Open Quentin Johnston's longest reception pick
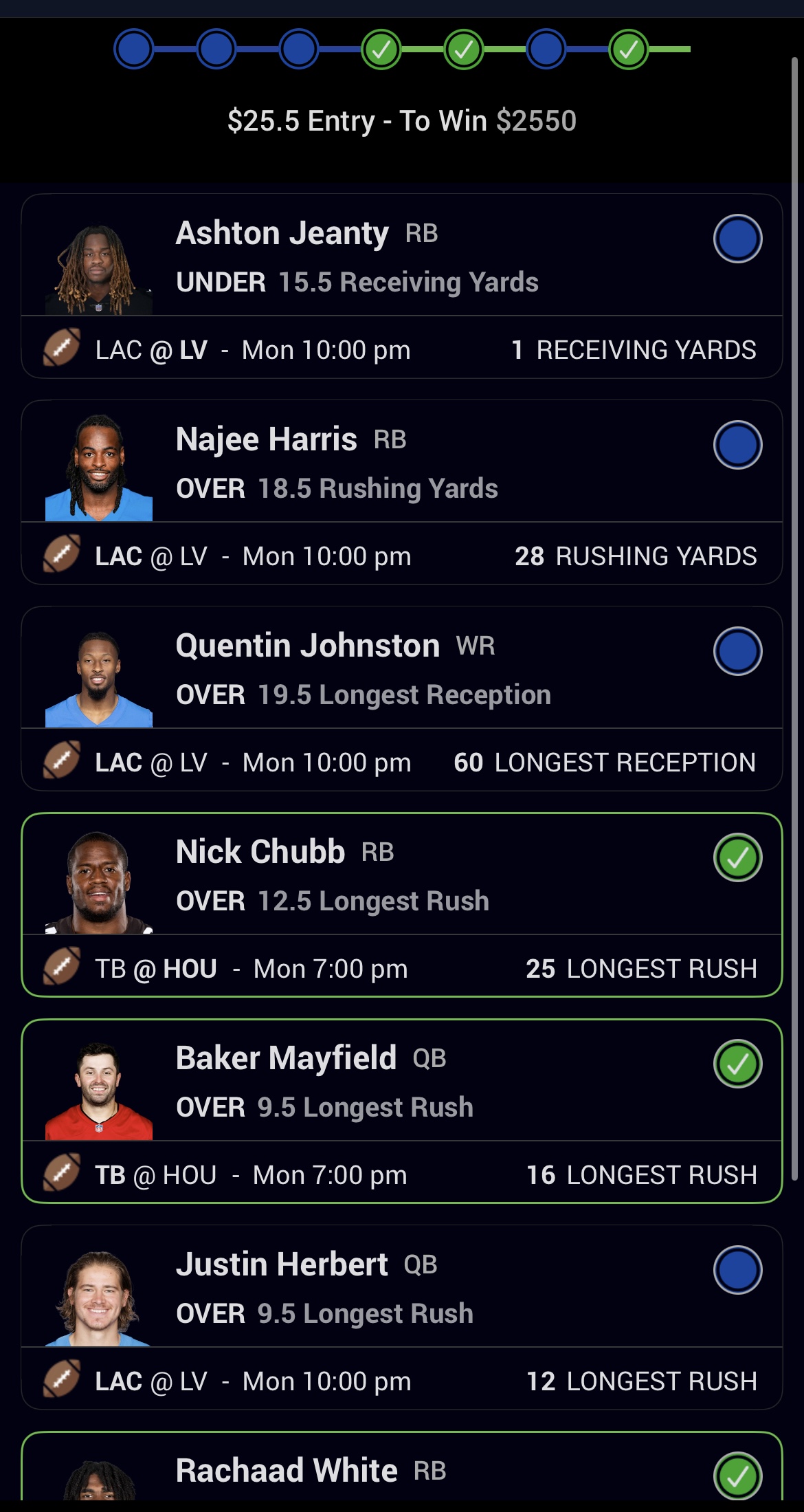This screenshot has width=804, height=1512. point(401,698)
